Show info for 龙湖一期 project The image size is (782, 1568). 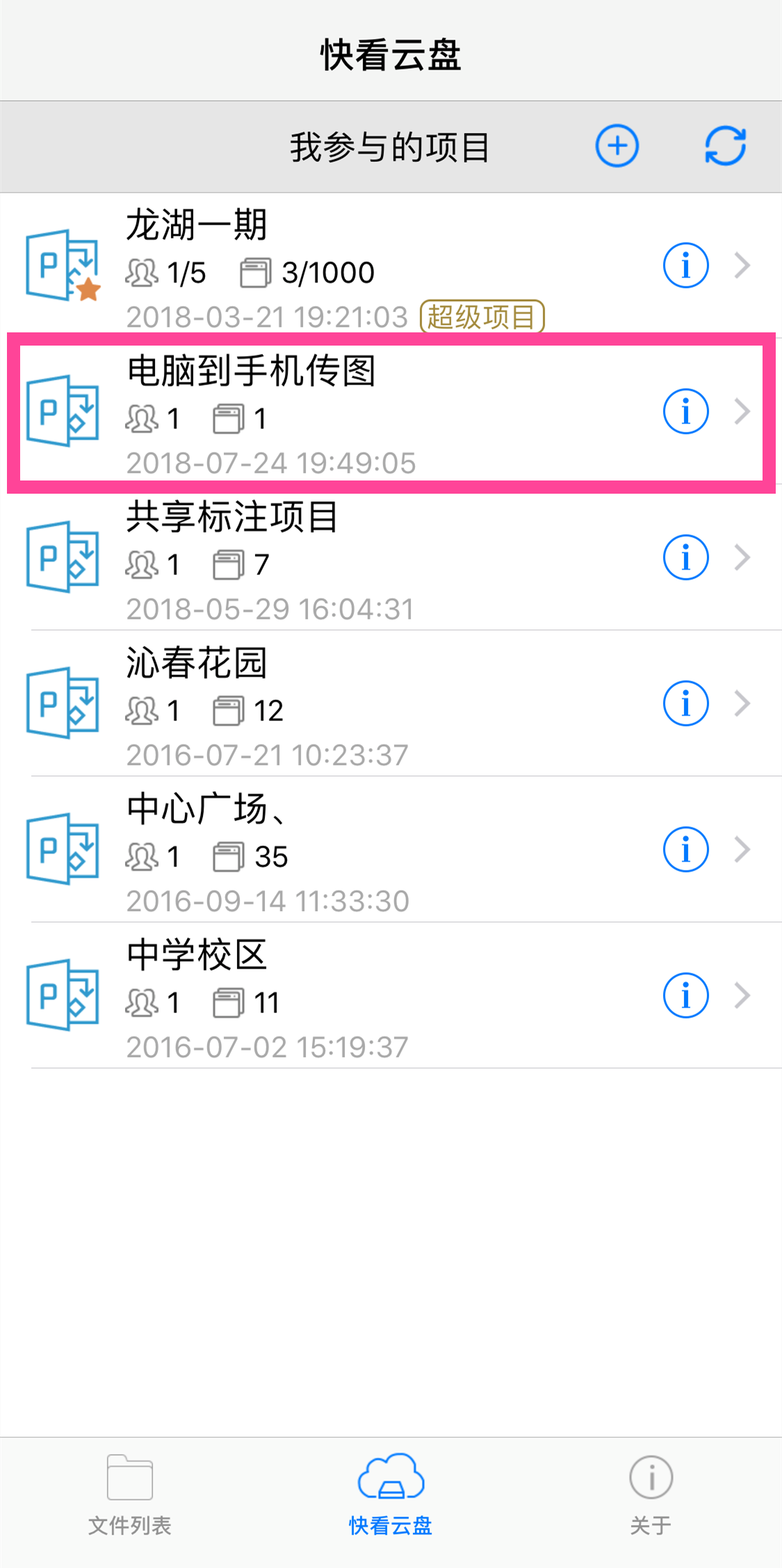(x=685, y=266)
